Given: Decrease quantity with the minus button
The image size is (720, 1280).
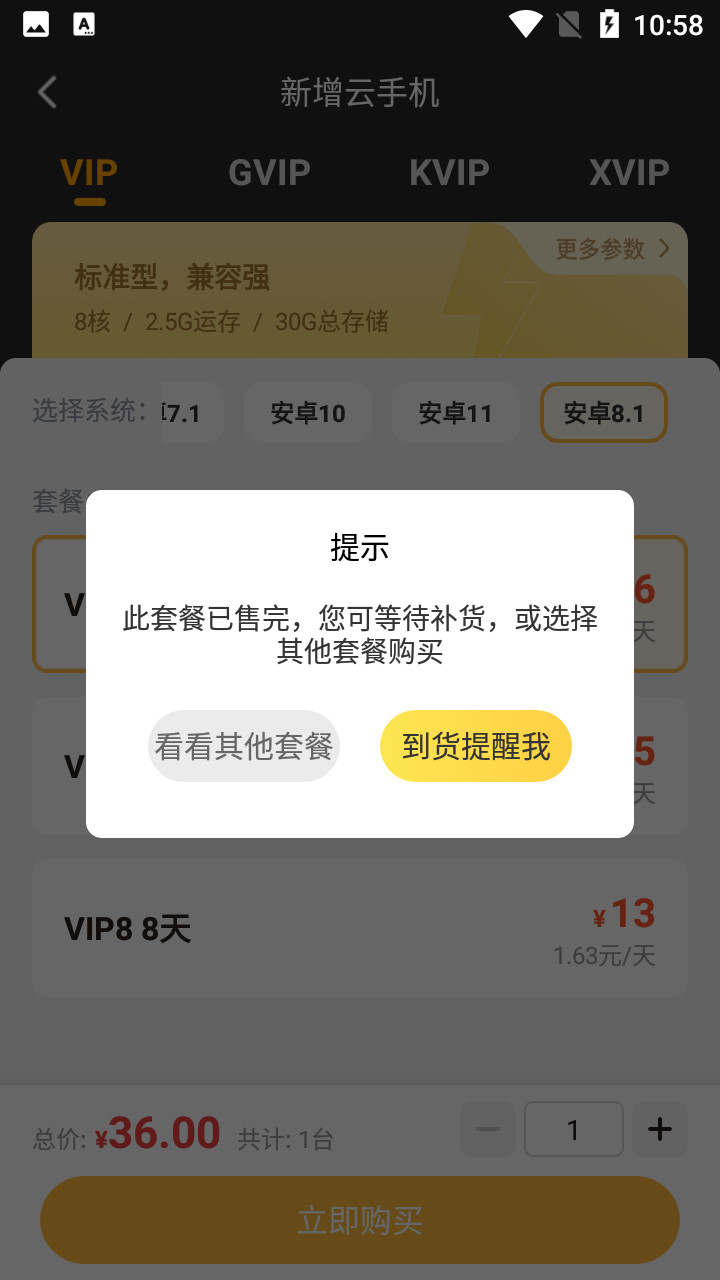Looking at the screenshot, I should click(x=488, y=1129).
